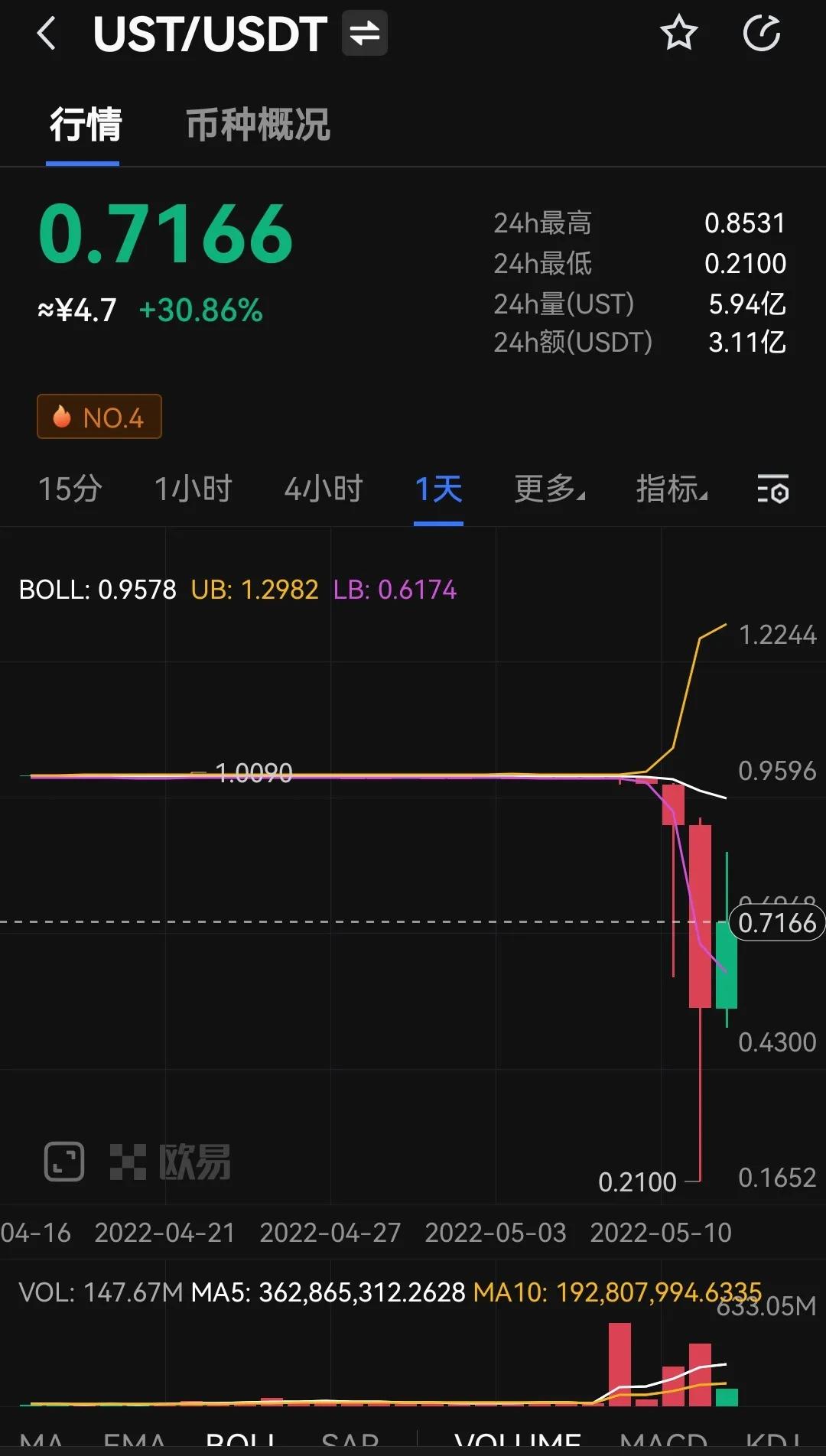The height and width of the screenshot is (1456, 826).
Task: Select the 15分 timeframe
Action: point(70,490)
